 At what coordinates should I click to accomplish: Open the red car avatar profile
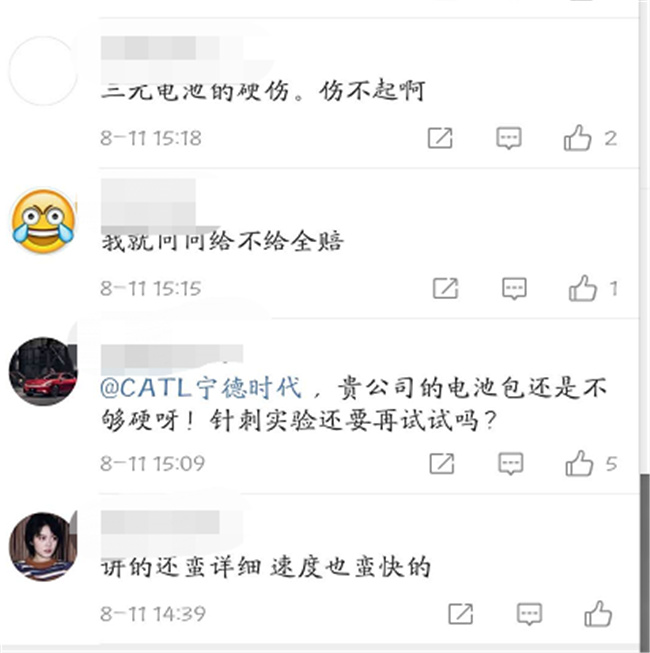43,371
